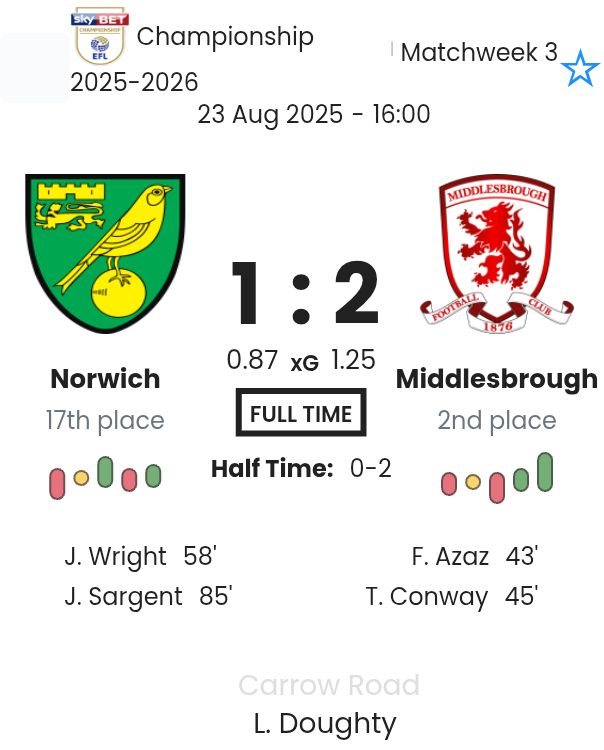The width and height of the screenshot is (604, 750).
Task: Add this match to favorites with the star
Action: point(580,70)
